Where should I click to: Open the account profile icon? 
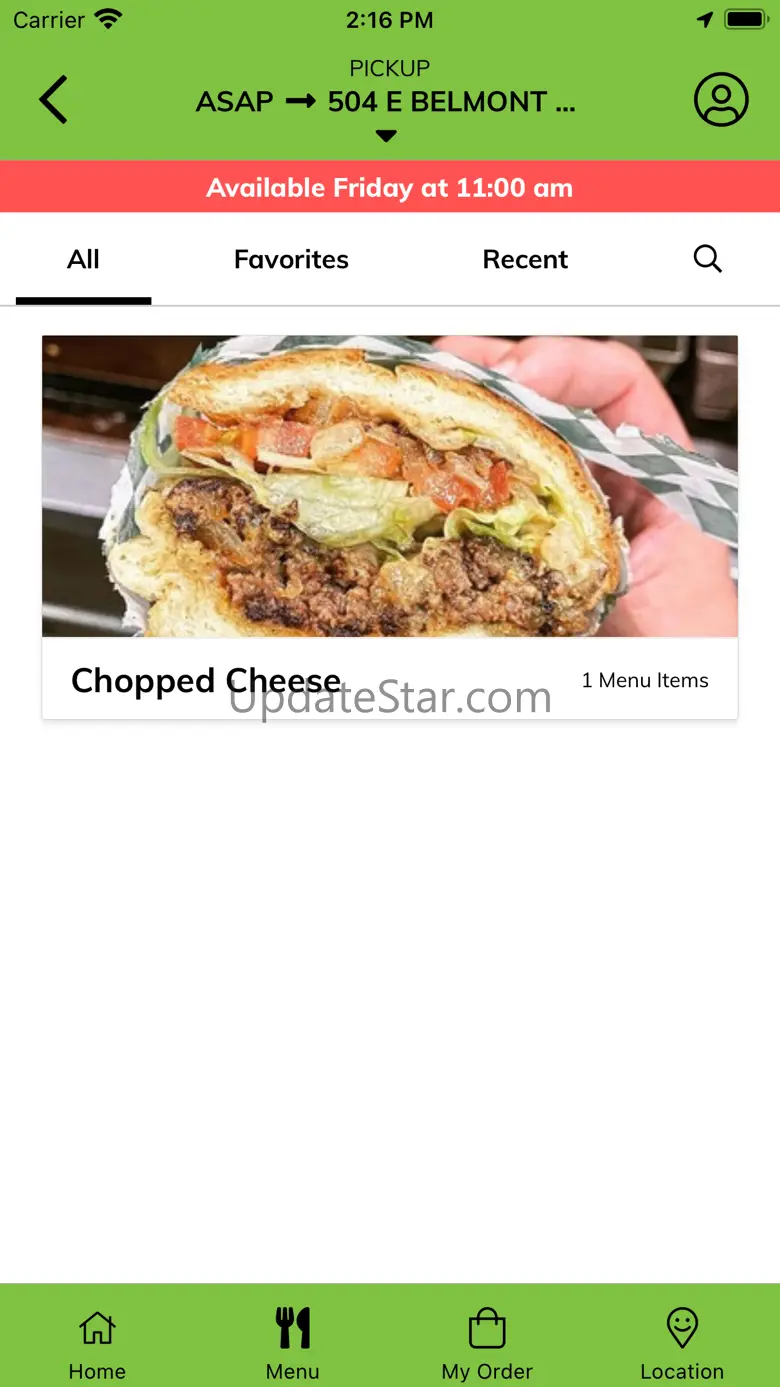coord(721,100)
